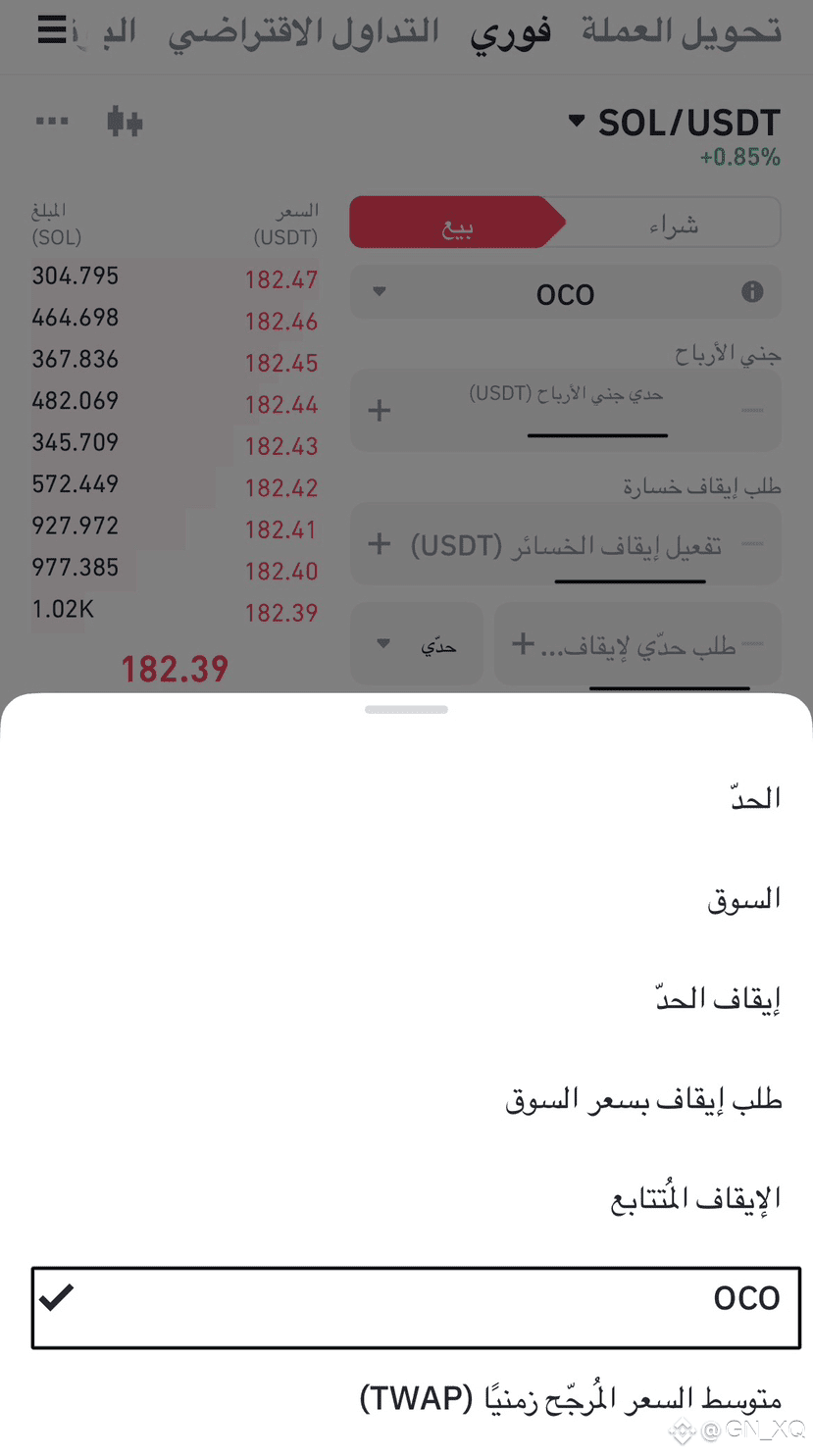
Task: Open the حدّي order type dropdown
Action: 417,644
